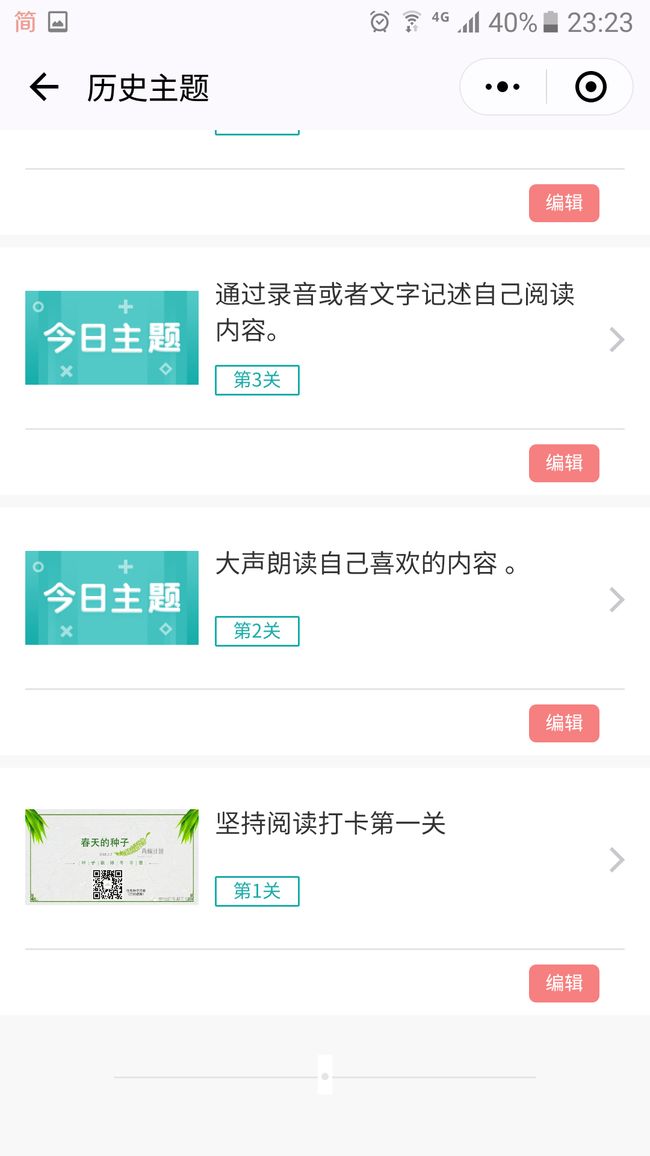Tap the topmost 编辑 button above 第3关

(564, 203)
